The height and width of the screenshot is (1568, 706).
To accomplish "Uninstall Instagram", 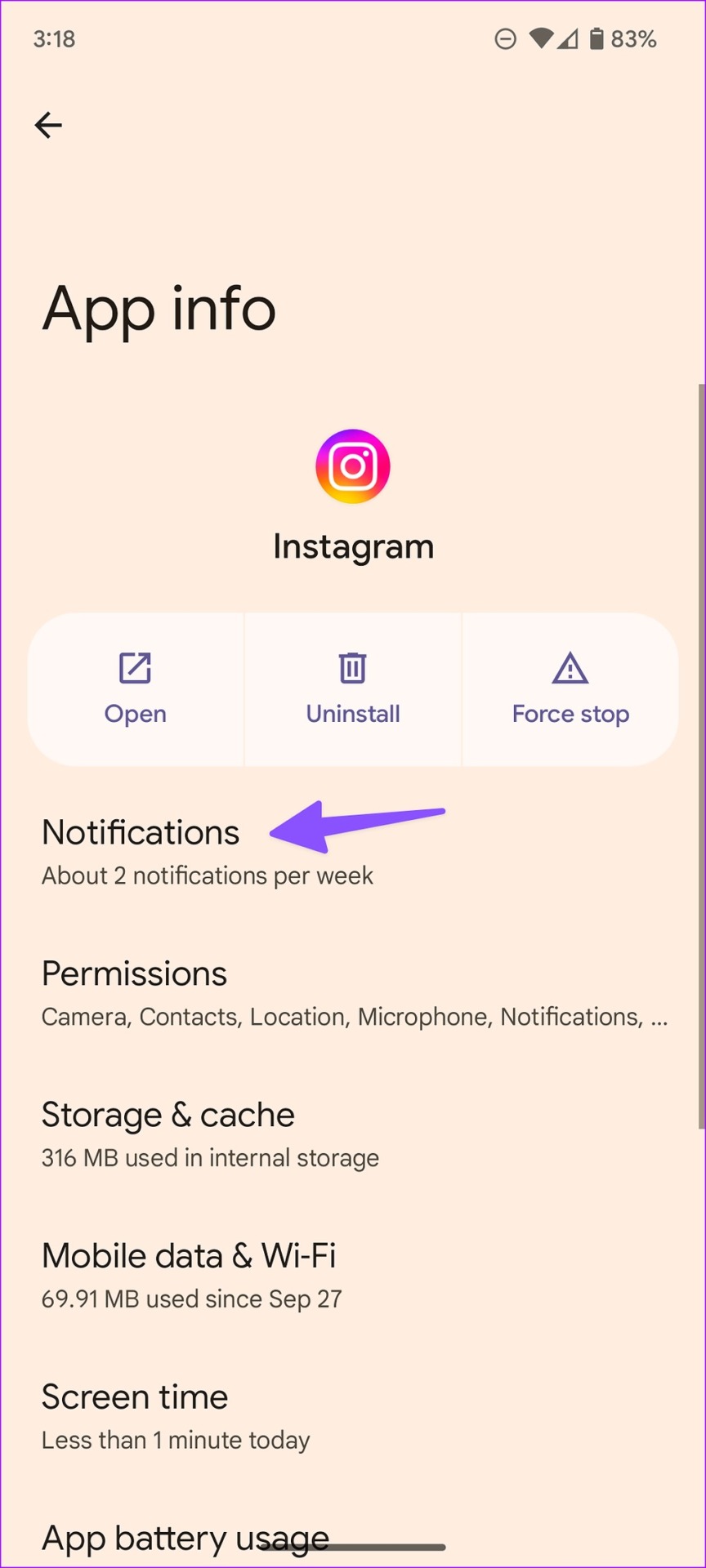I will 353,690.
